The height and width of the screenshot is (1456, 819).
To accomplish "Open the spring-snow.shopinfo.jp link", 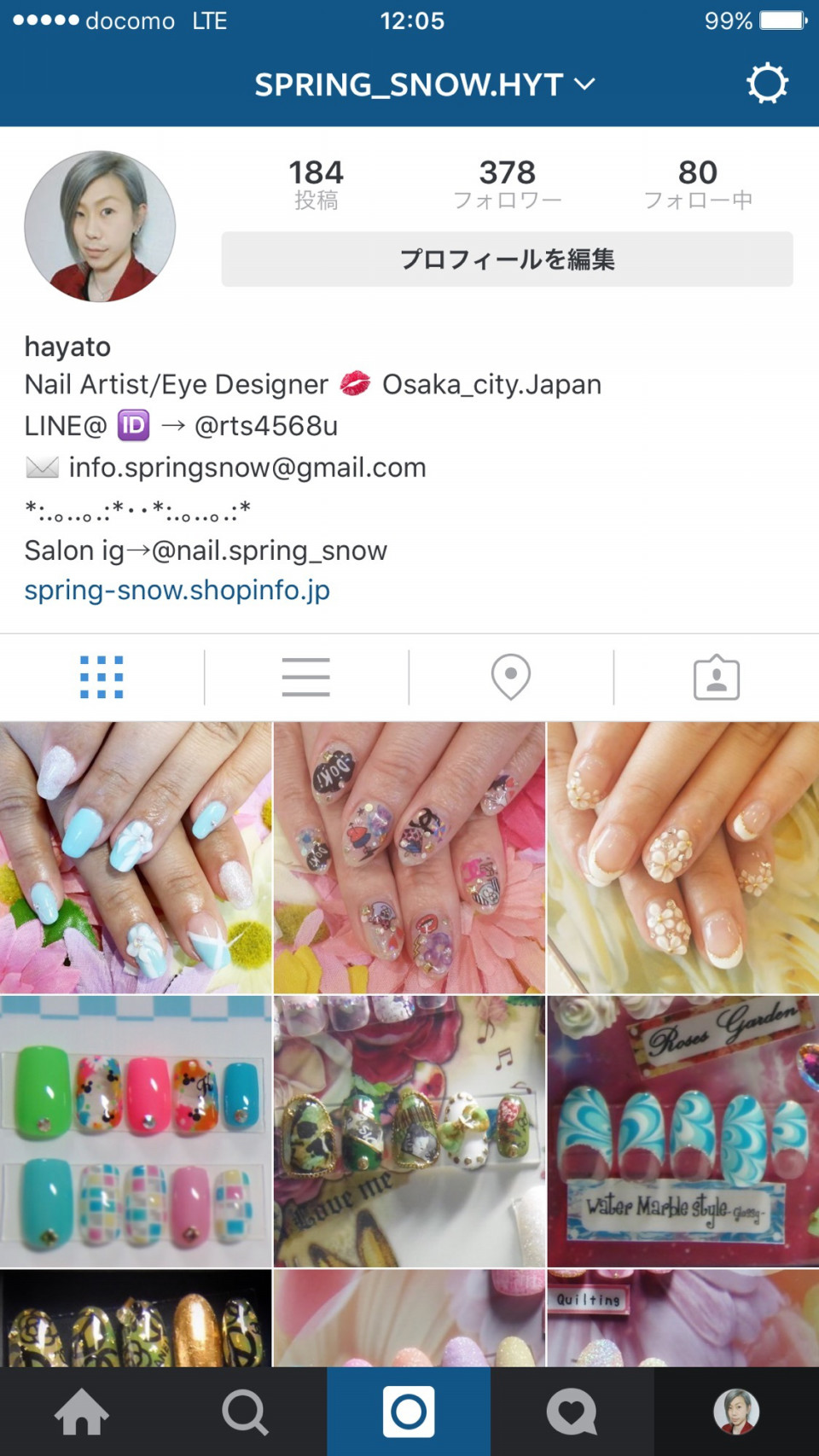I will pyautogui.click(x=177, y=591).
